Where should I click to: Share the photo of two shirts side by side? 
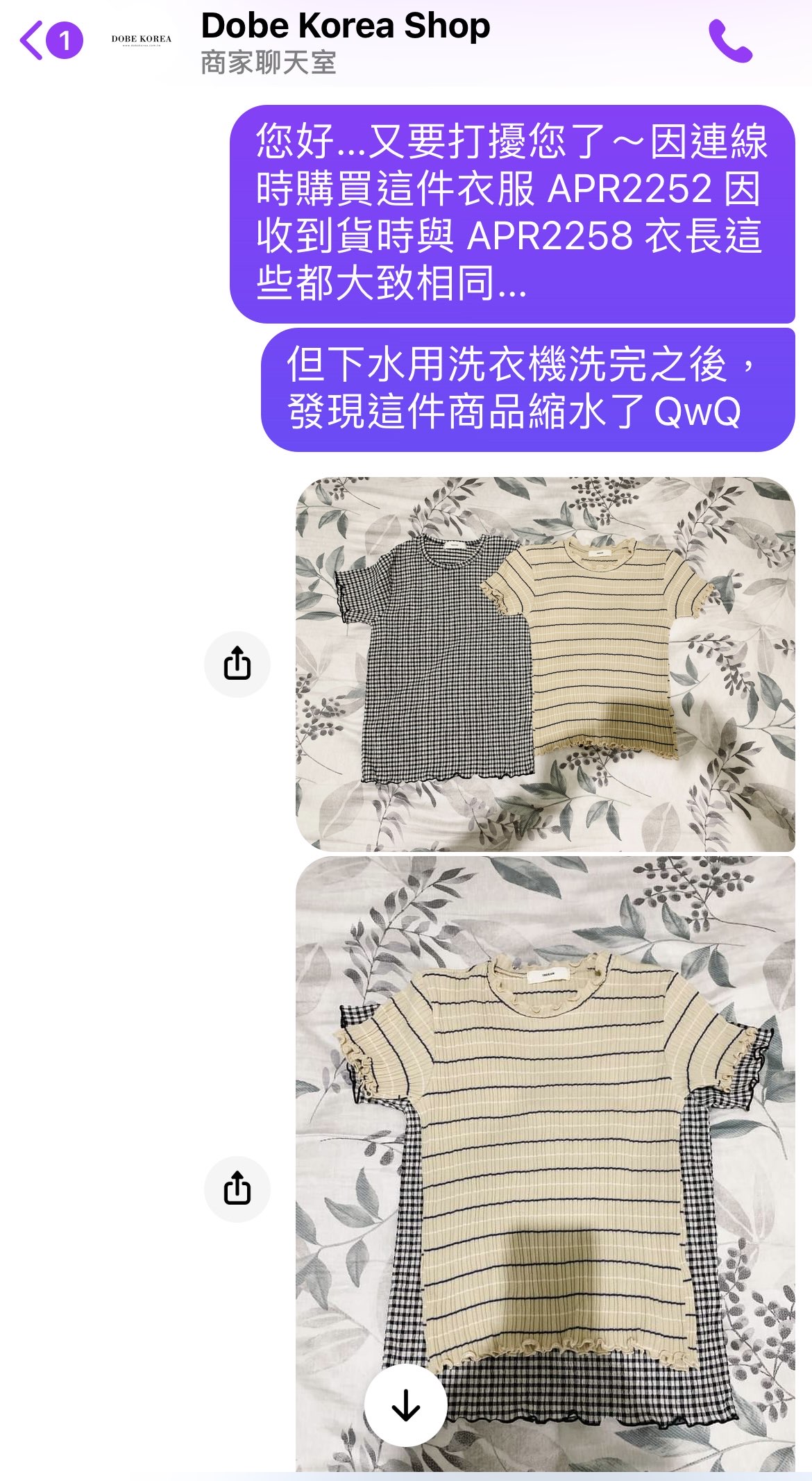(237, 664)
